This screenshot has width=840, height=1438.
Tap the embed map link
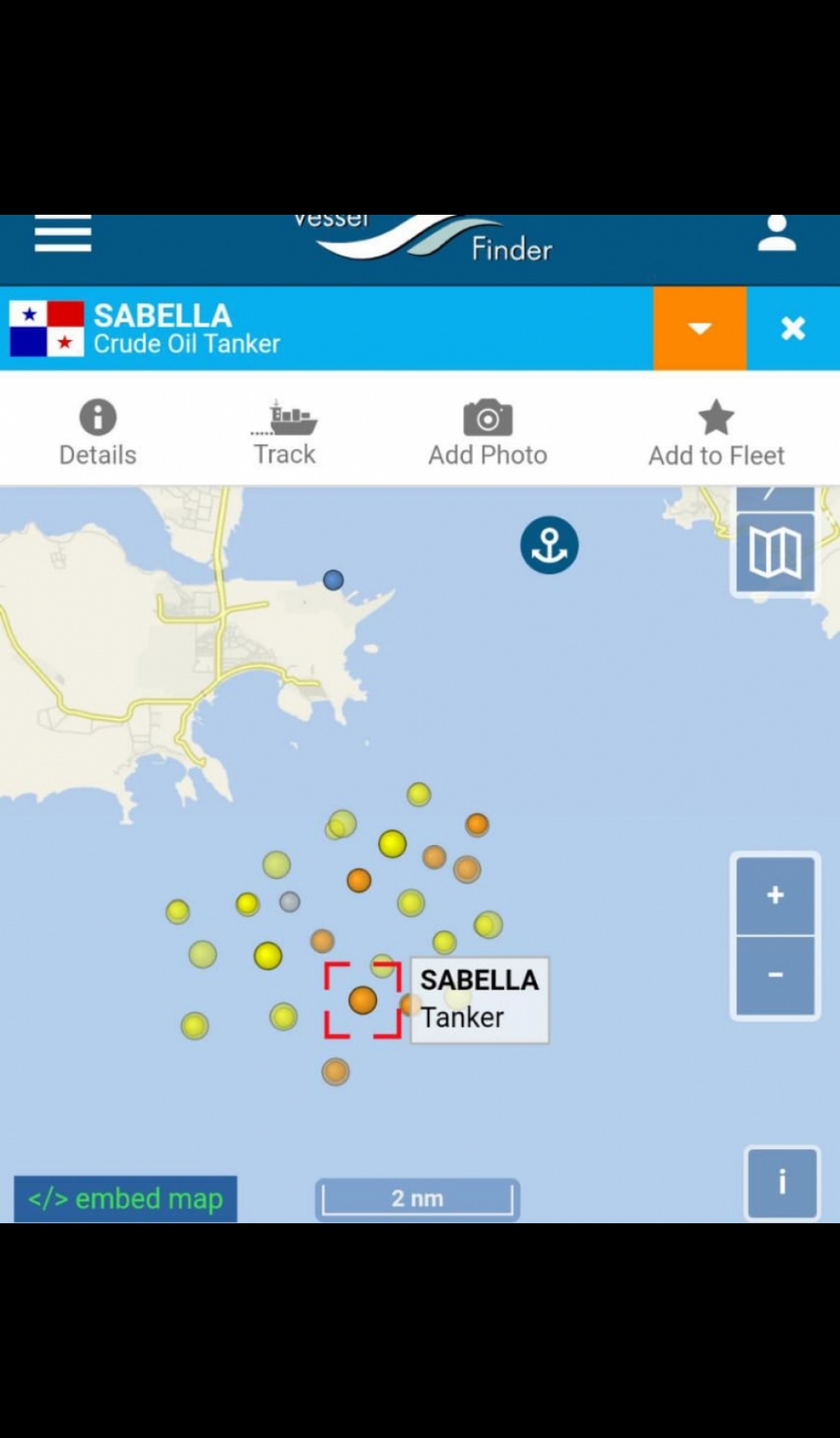coord(125,1198)
